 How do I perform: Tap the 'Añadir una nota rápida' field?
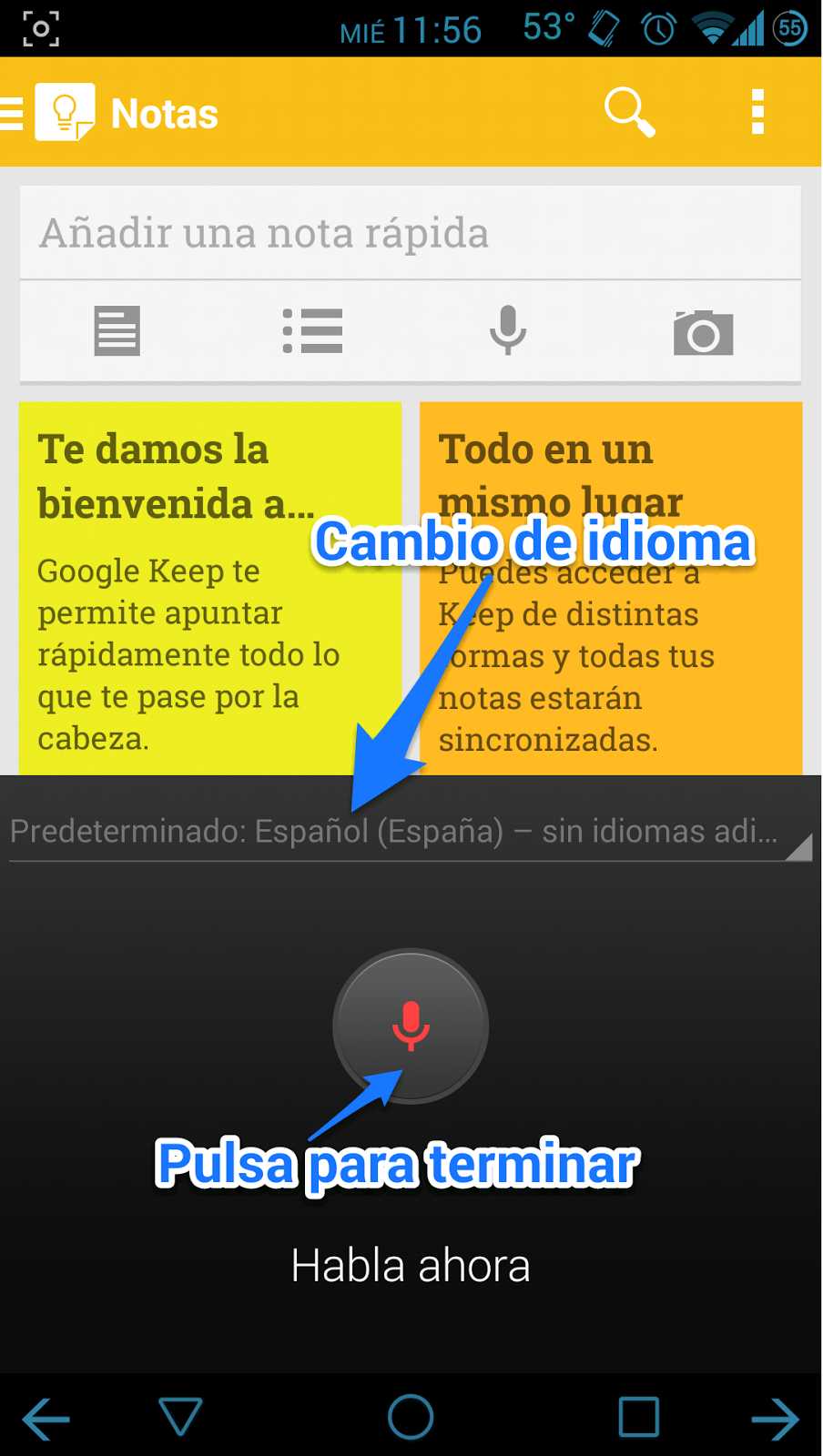point(410,233)
